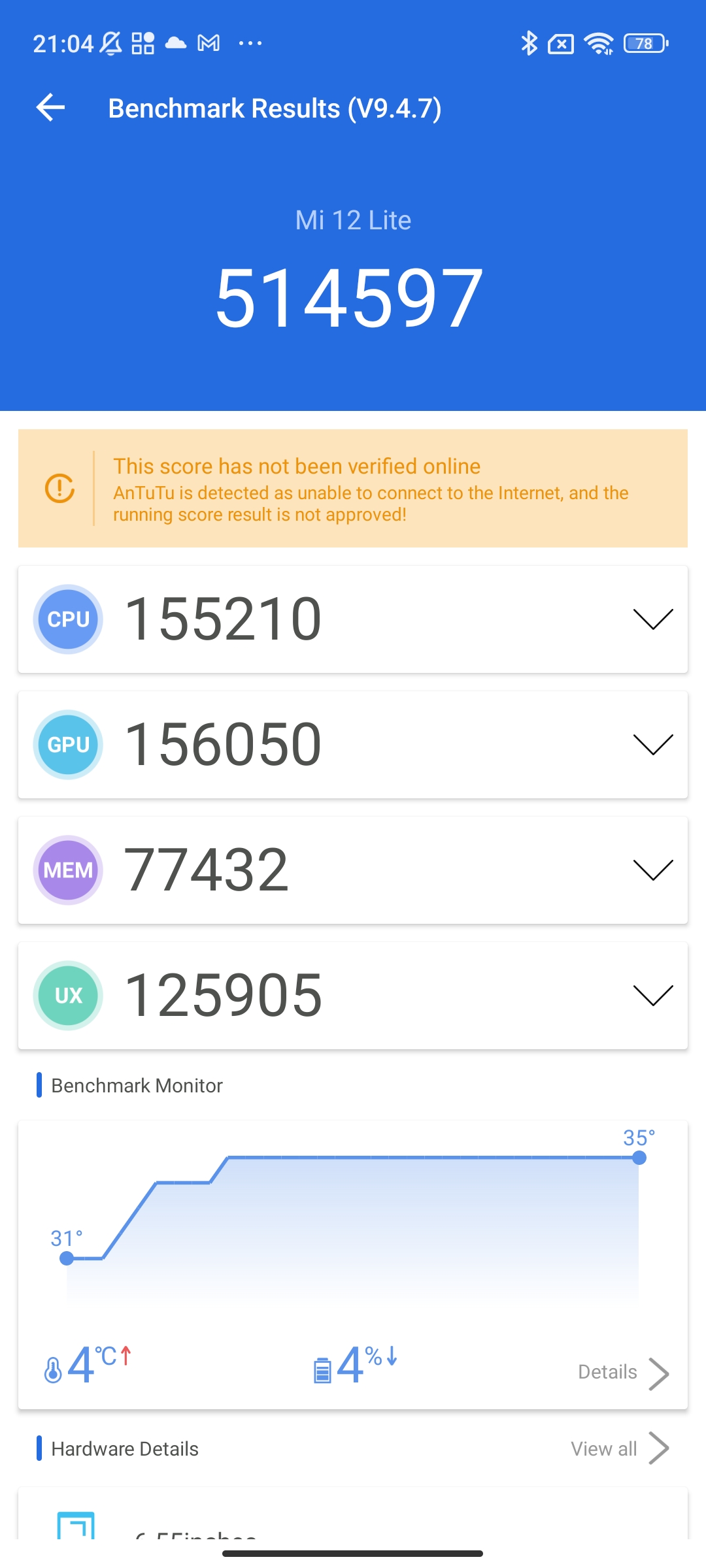Expand the UX score card
This screenshot has height=1568, width=706.
[x=652, y=995]
